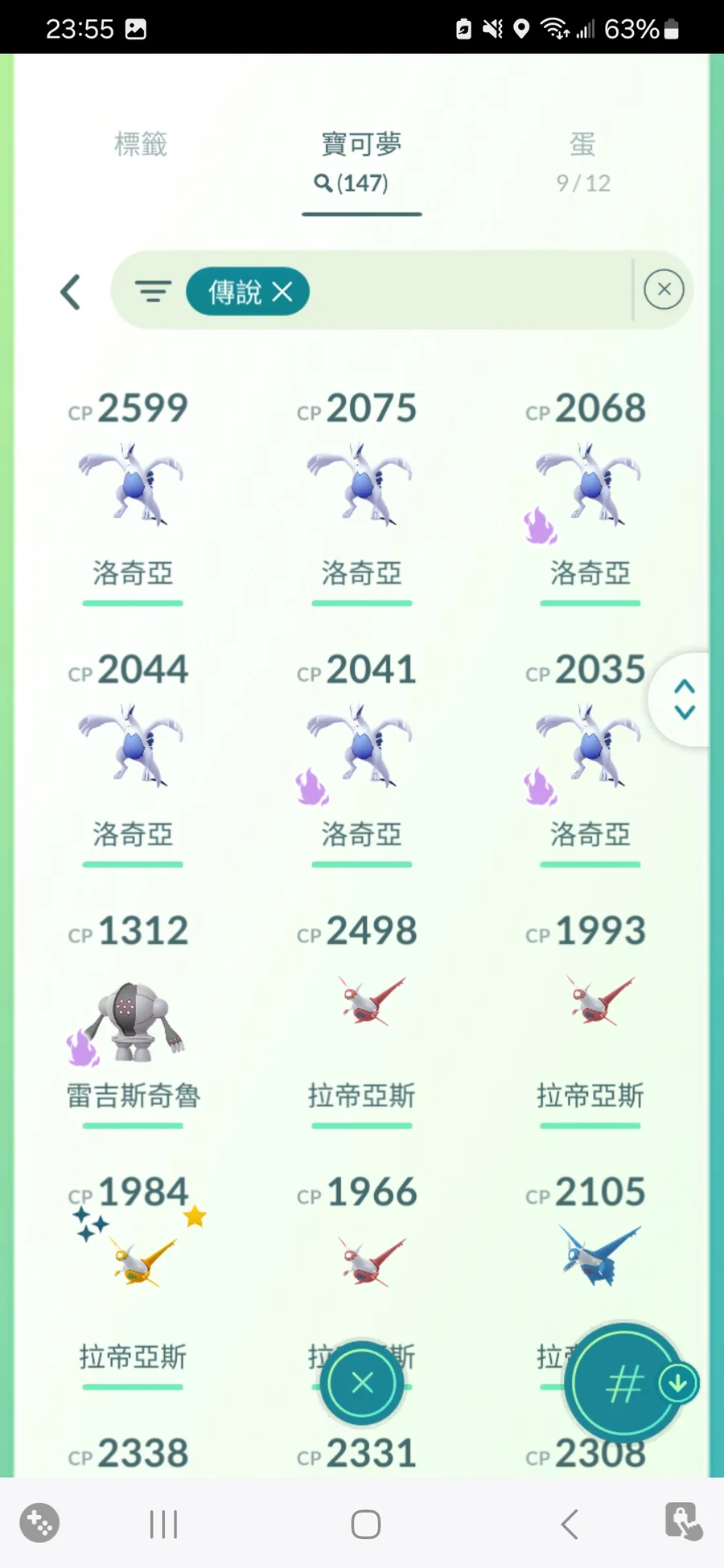Tap the search text field
The image size is (724, 1568).
[x=471, y=290]
